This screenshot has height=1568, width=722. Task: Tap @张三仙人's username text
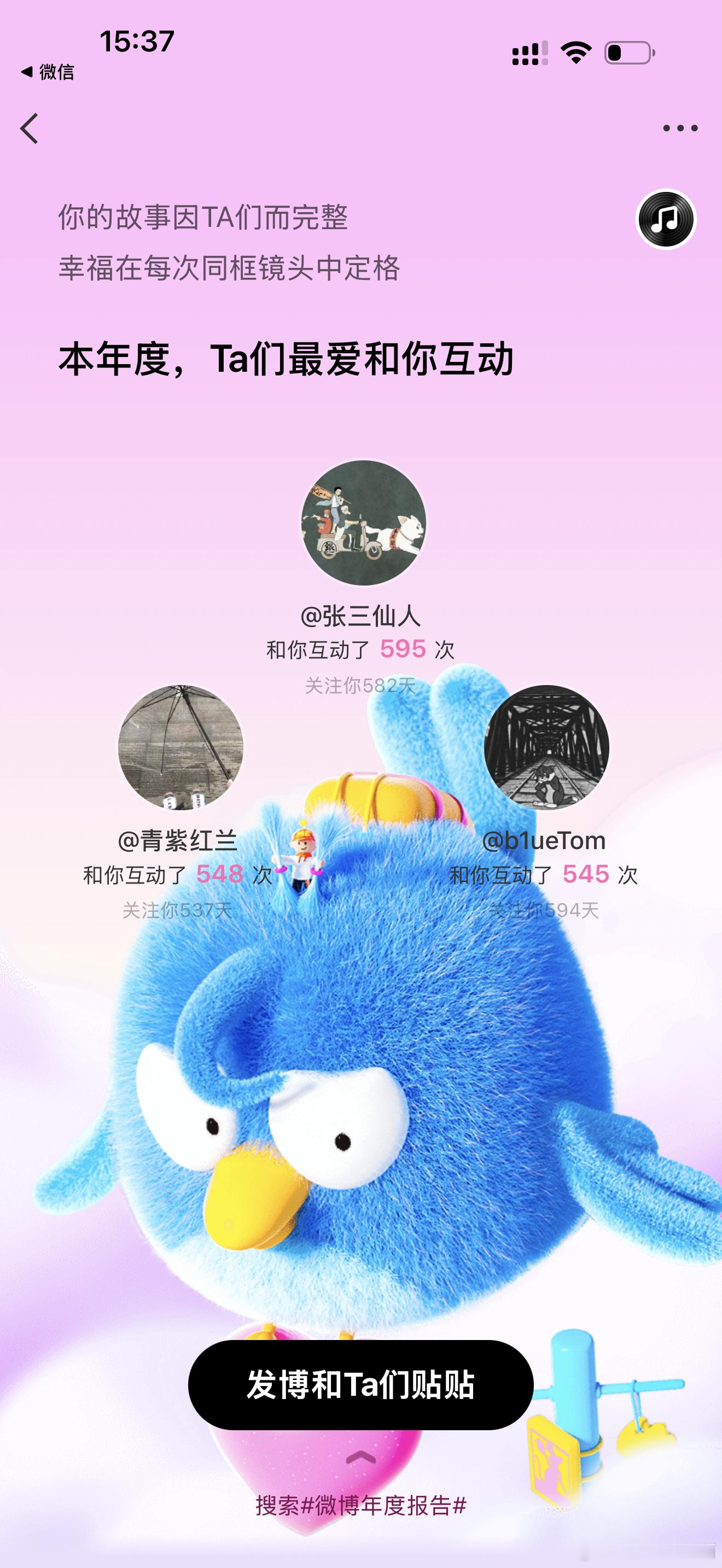click(x=362, y=616)
